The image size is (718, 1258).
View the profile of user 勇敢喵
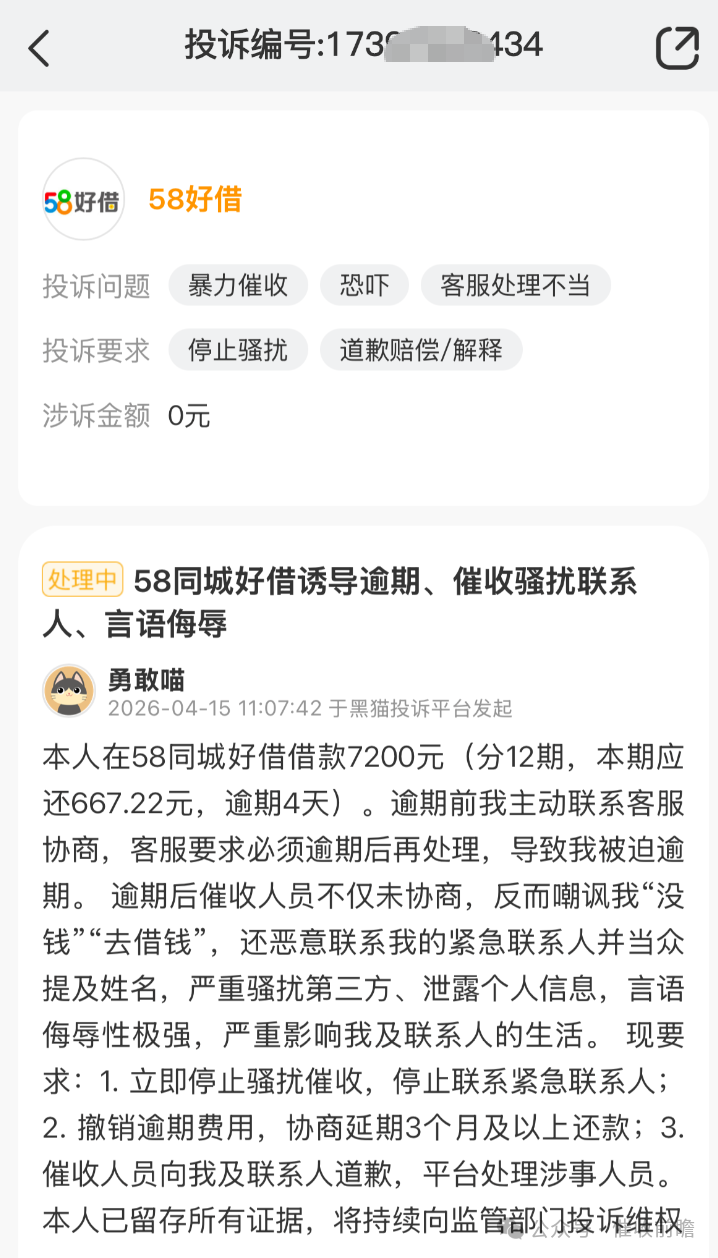click(69, 690)
